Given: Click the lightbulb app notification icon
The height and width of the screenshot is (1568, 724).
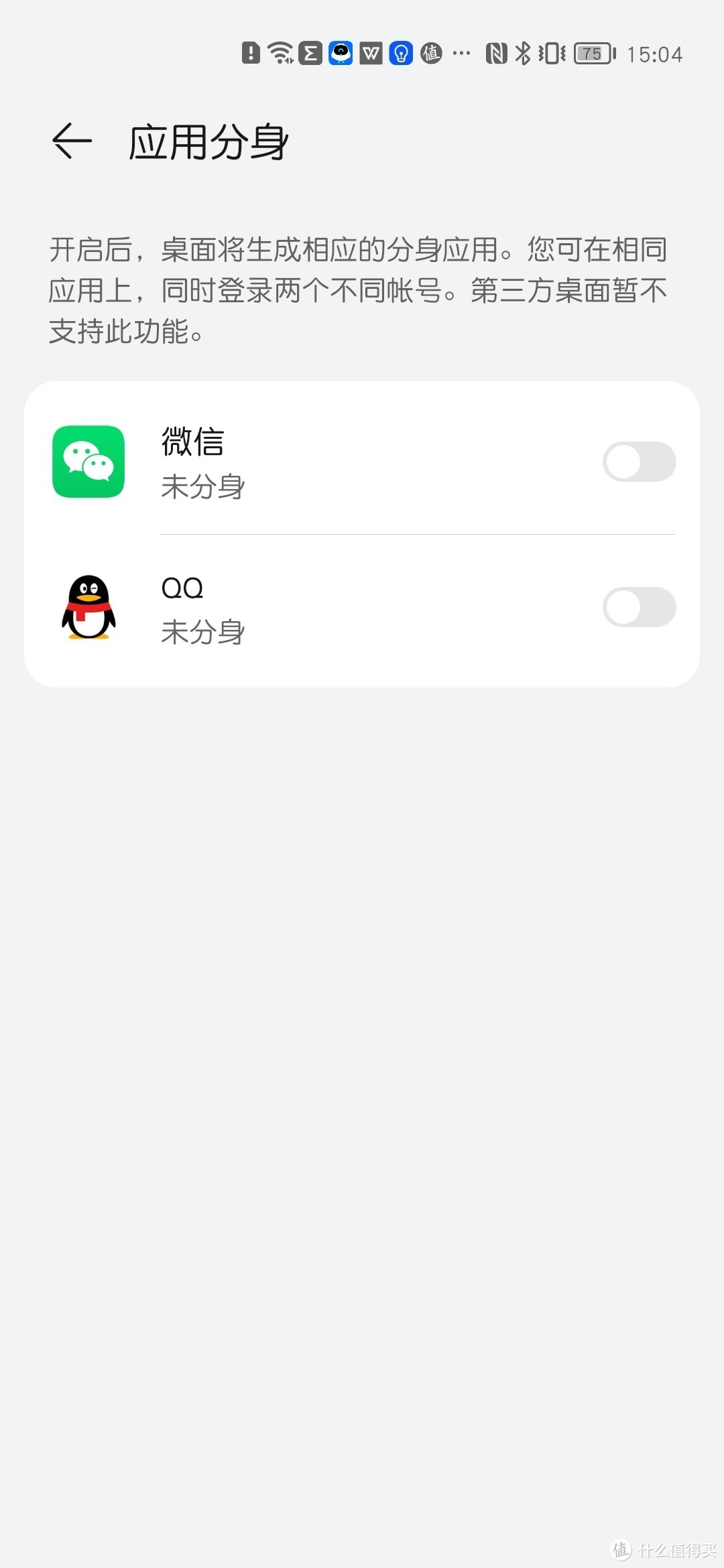Looking at the screenshot, I should pos(402,54).
